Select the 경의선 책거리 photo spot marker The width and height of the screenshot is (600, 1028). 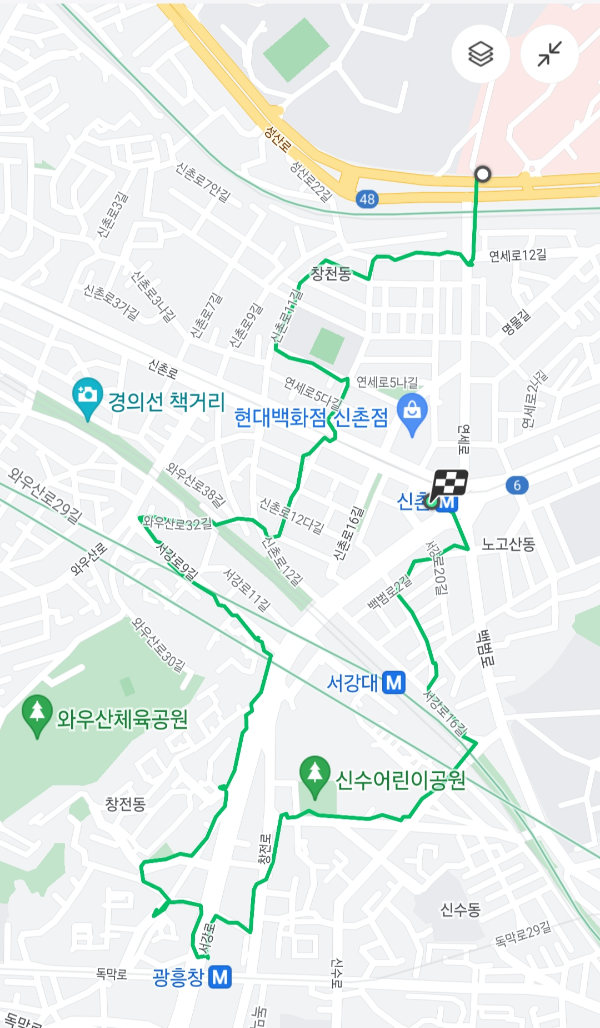click(x=88, y=398)
